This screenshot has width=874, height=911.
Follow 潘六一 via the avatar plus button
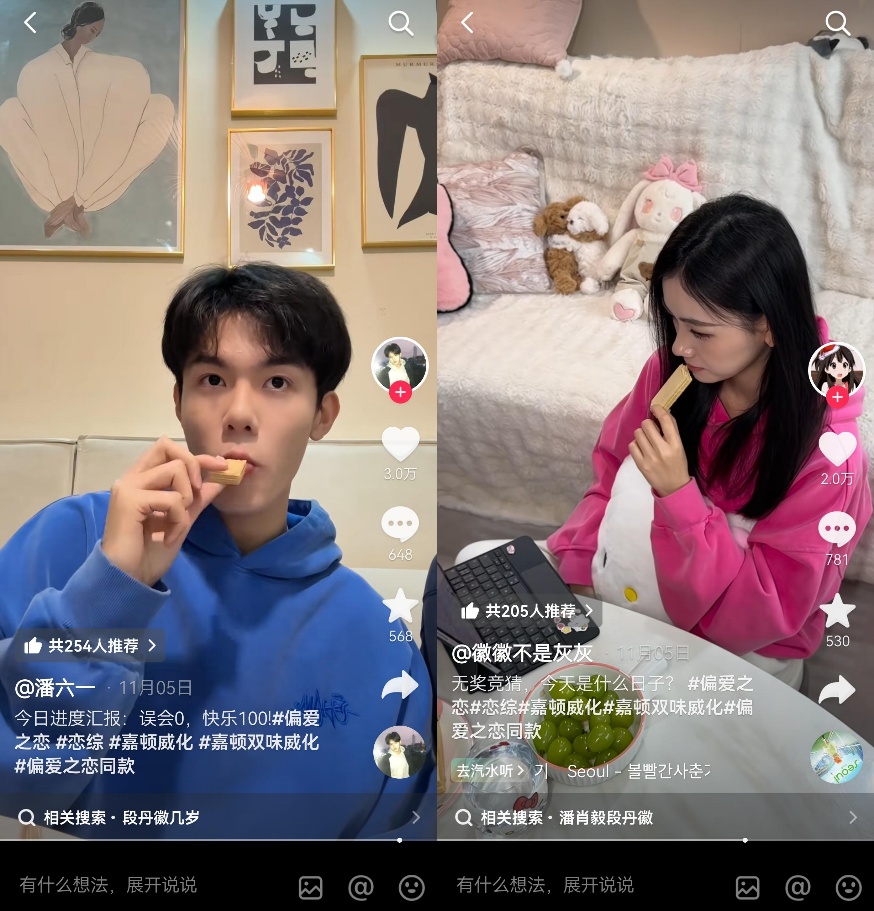[400, 392]
